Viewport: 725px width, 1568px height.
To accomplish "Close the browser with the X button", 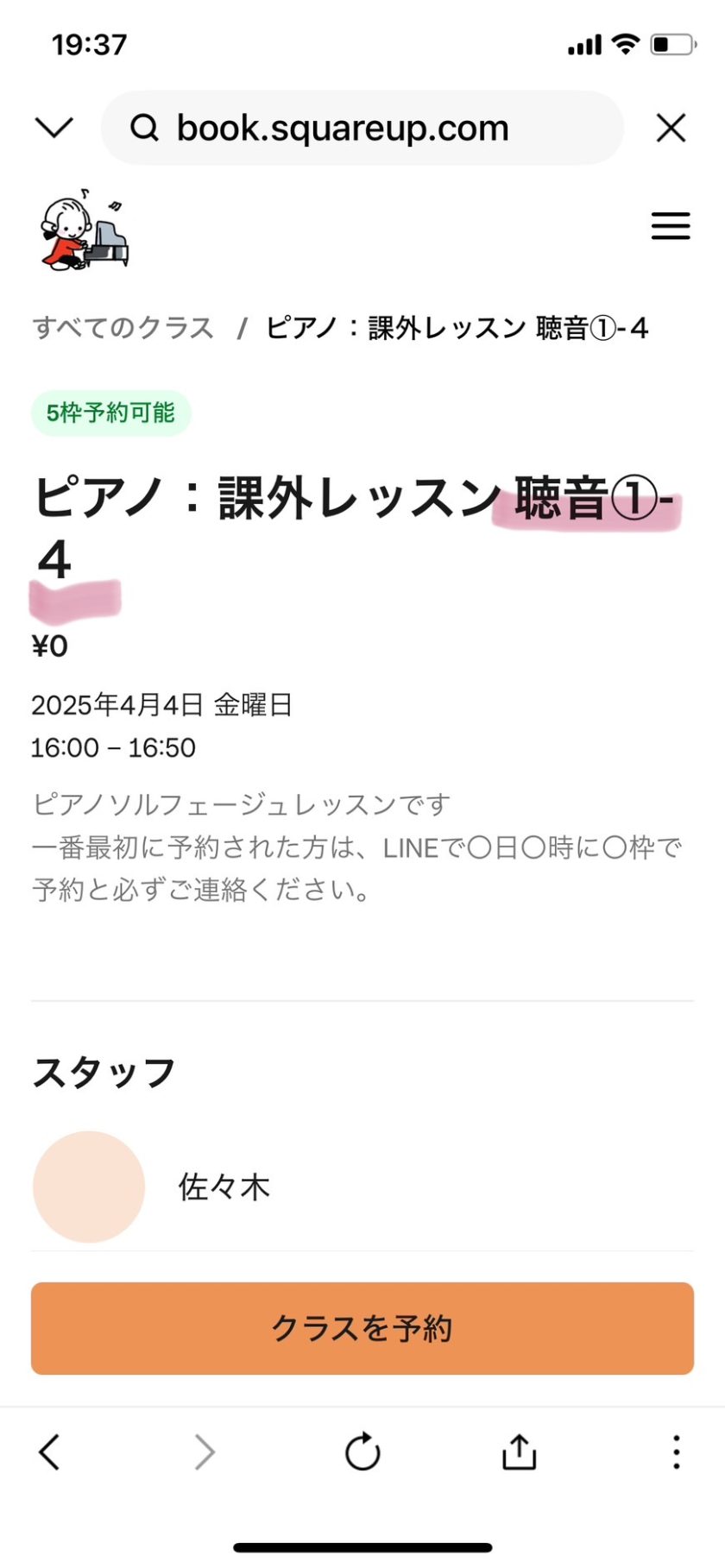I will 671,128.
